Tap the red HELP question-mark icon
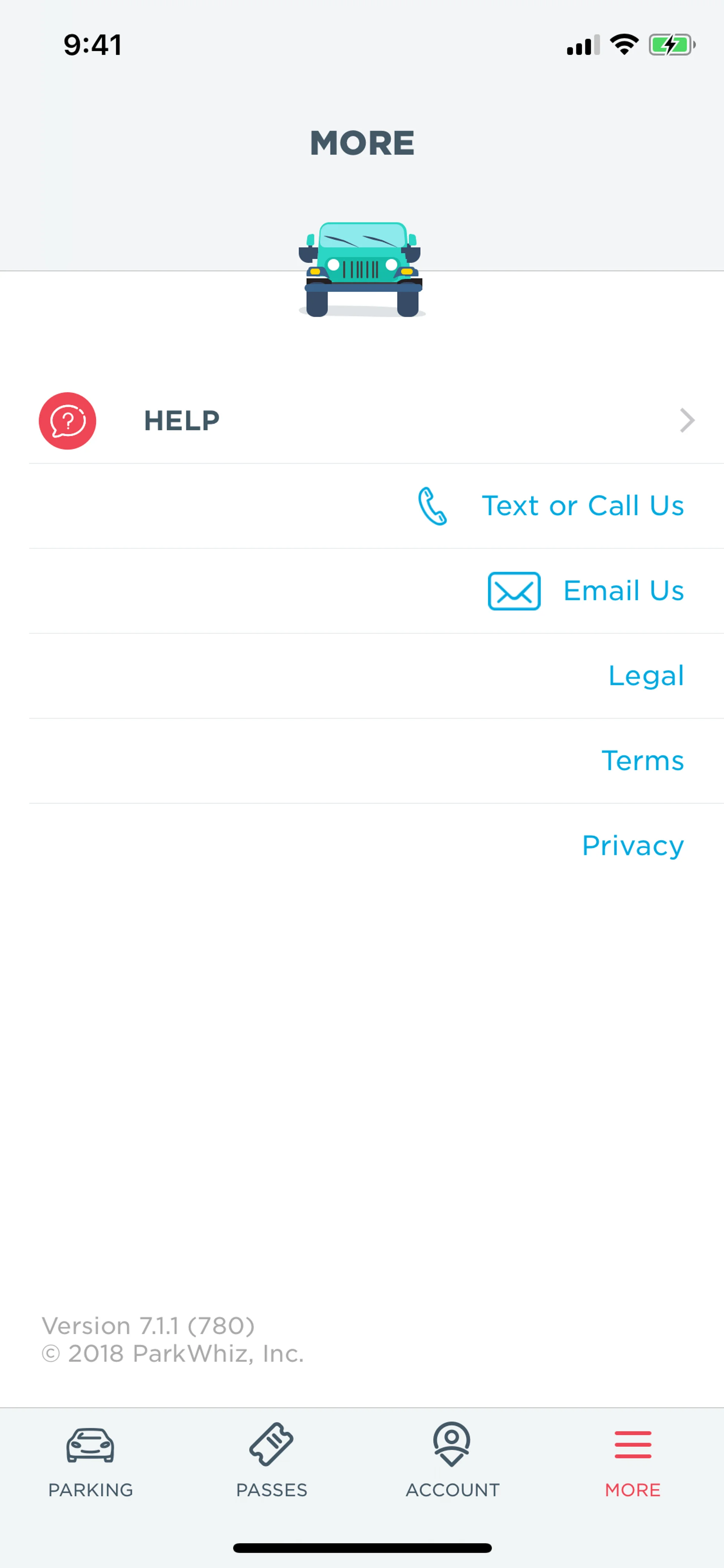Image resolution: width=724 pixels, height=1568 pixels. click(x=67, y=421)
